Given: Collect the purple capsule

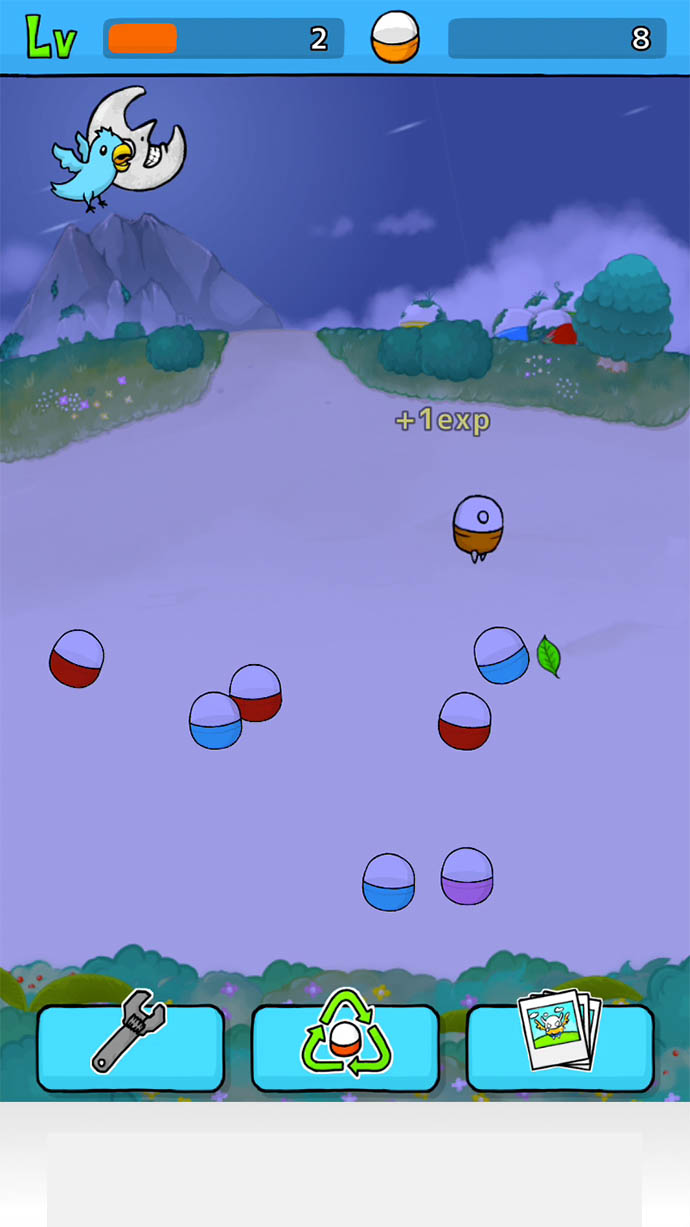Looking at the screenshot, I should (467, 876).
